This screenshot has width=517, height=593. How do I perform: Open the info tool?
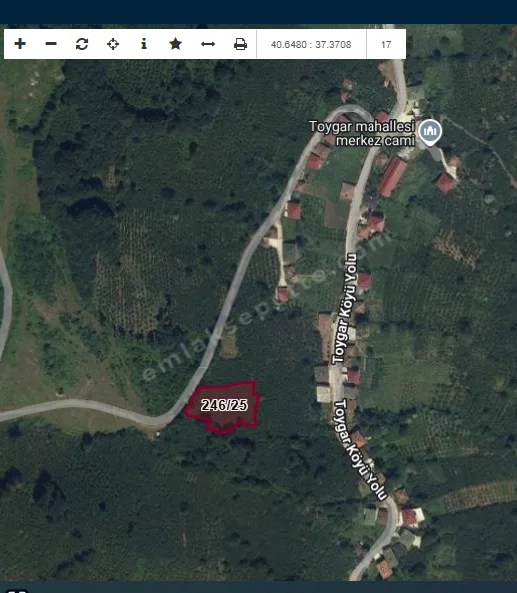tap(144, 44)
